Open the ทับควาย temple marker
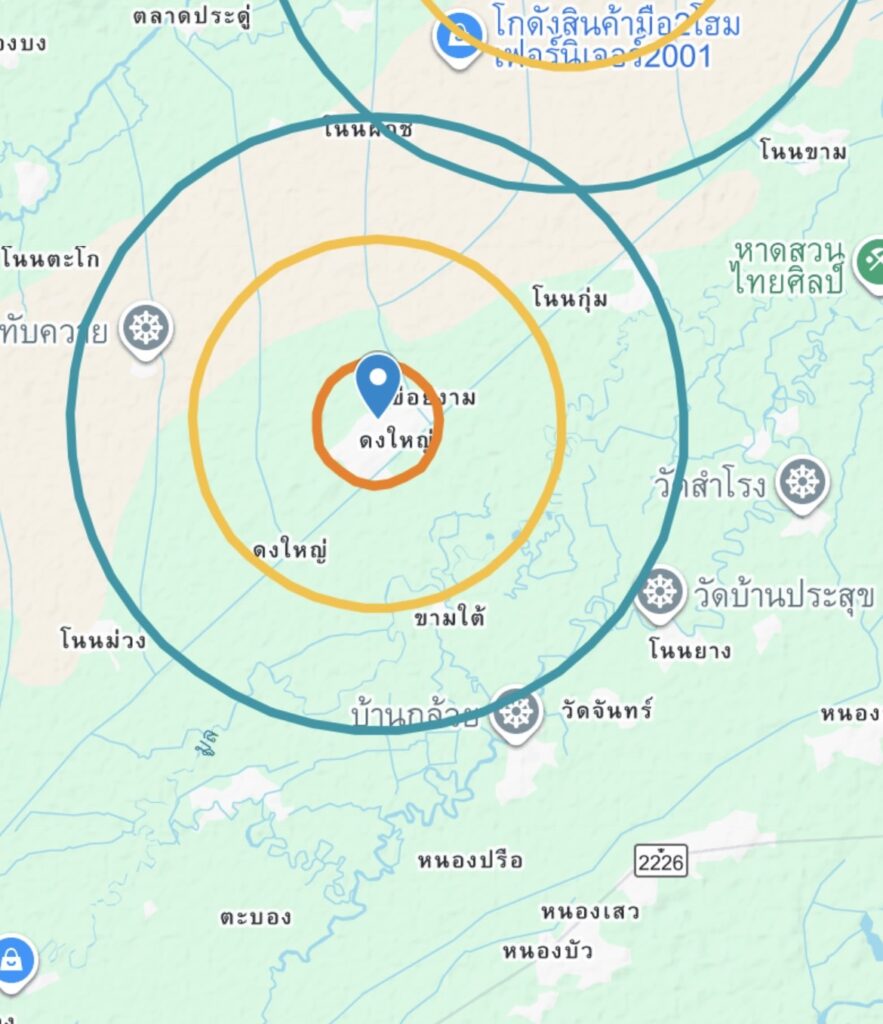883x1024 pixels. coord(146,328)
